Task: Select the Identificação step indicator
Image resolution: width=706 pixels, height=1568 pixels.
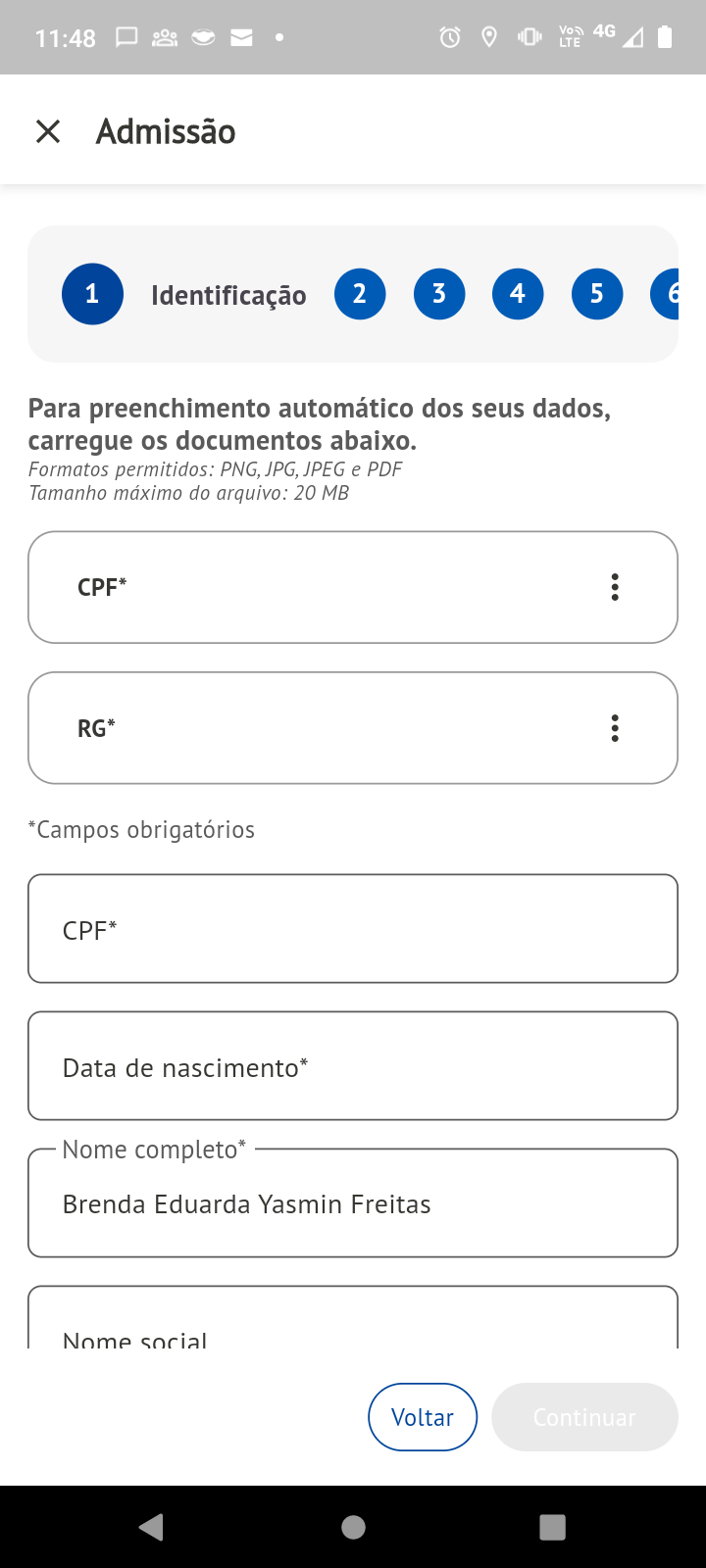Action: [92, 293]
